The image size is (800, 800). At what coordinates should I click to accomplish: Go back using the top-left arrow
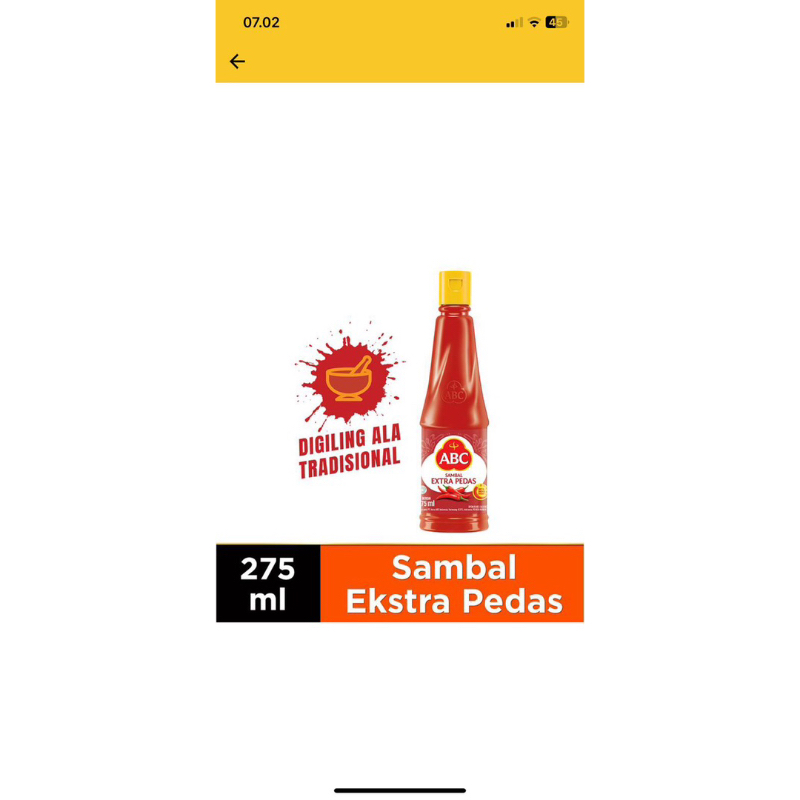pos(237,62)
